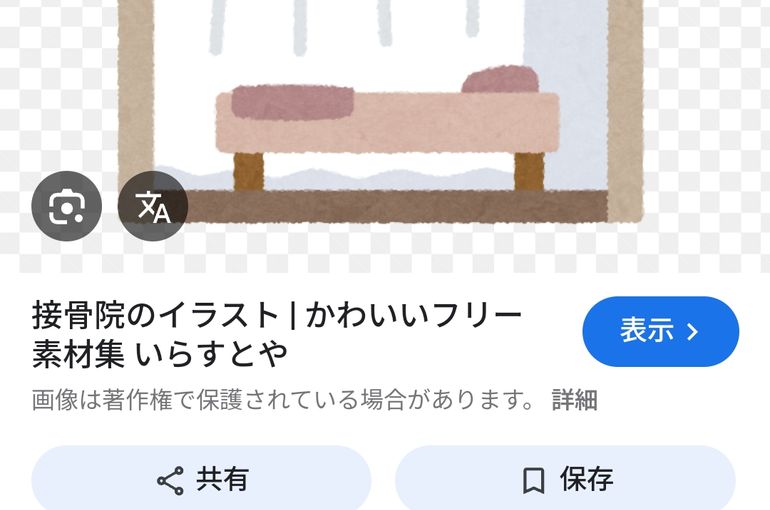
Task: Open the 接骨院のイラスト title link
Action: coord(277,334)
